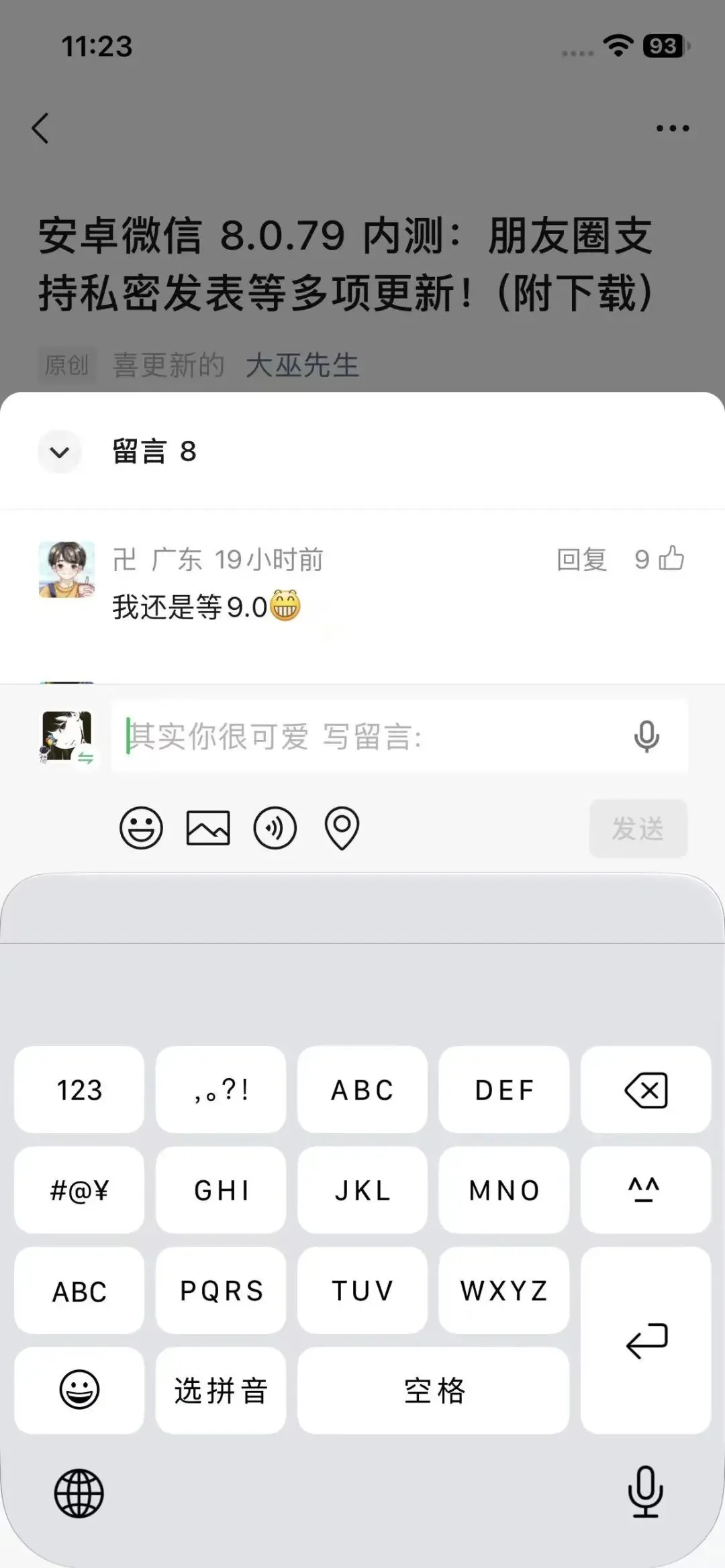Collapse the 留言 comments panel
Image resolution: width=725 pixels, height=1568 pixels.
point(60,452)
